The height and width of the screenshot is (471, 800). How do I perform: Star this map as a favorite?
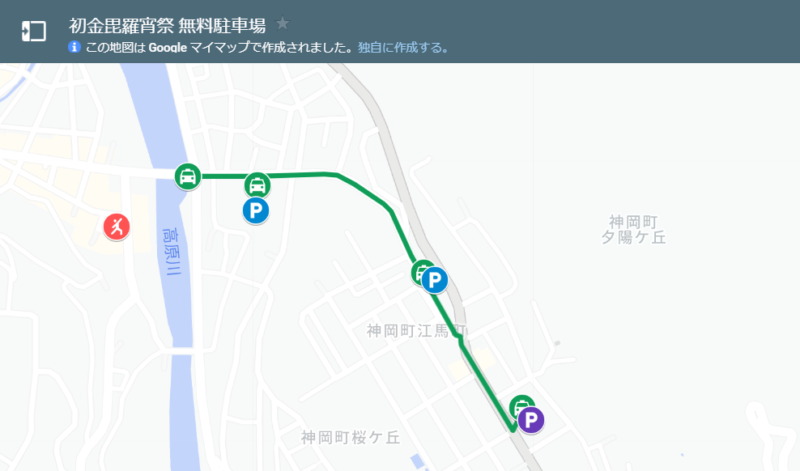coord(283,22)
